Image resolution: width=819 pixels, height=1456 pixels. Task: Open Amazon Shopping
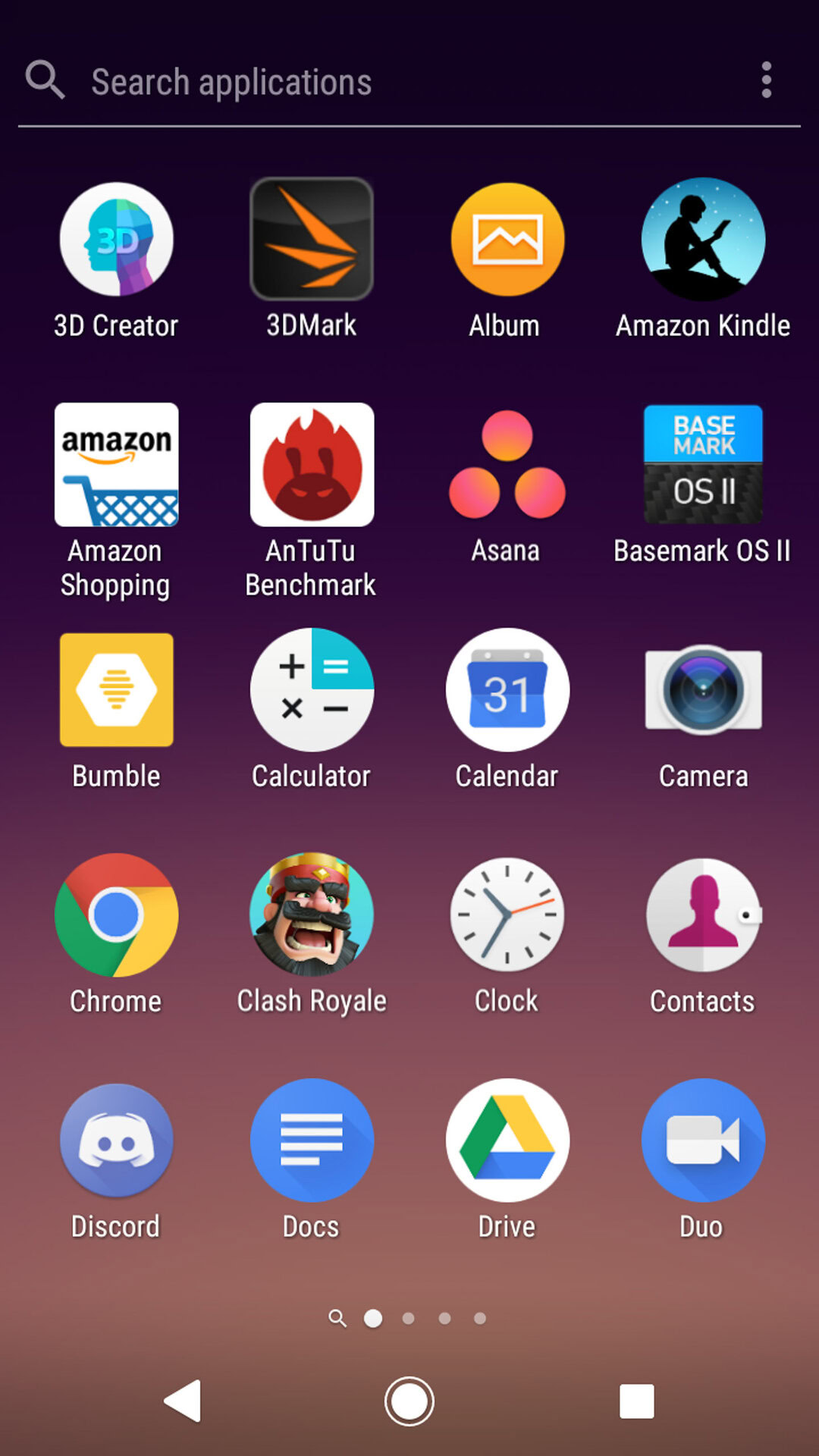tap(116, 465)
